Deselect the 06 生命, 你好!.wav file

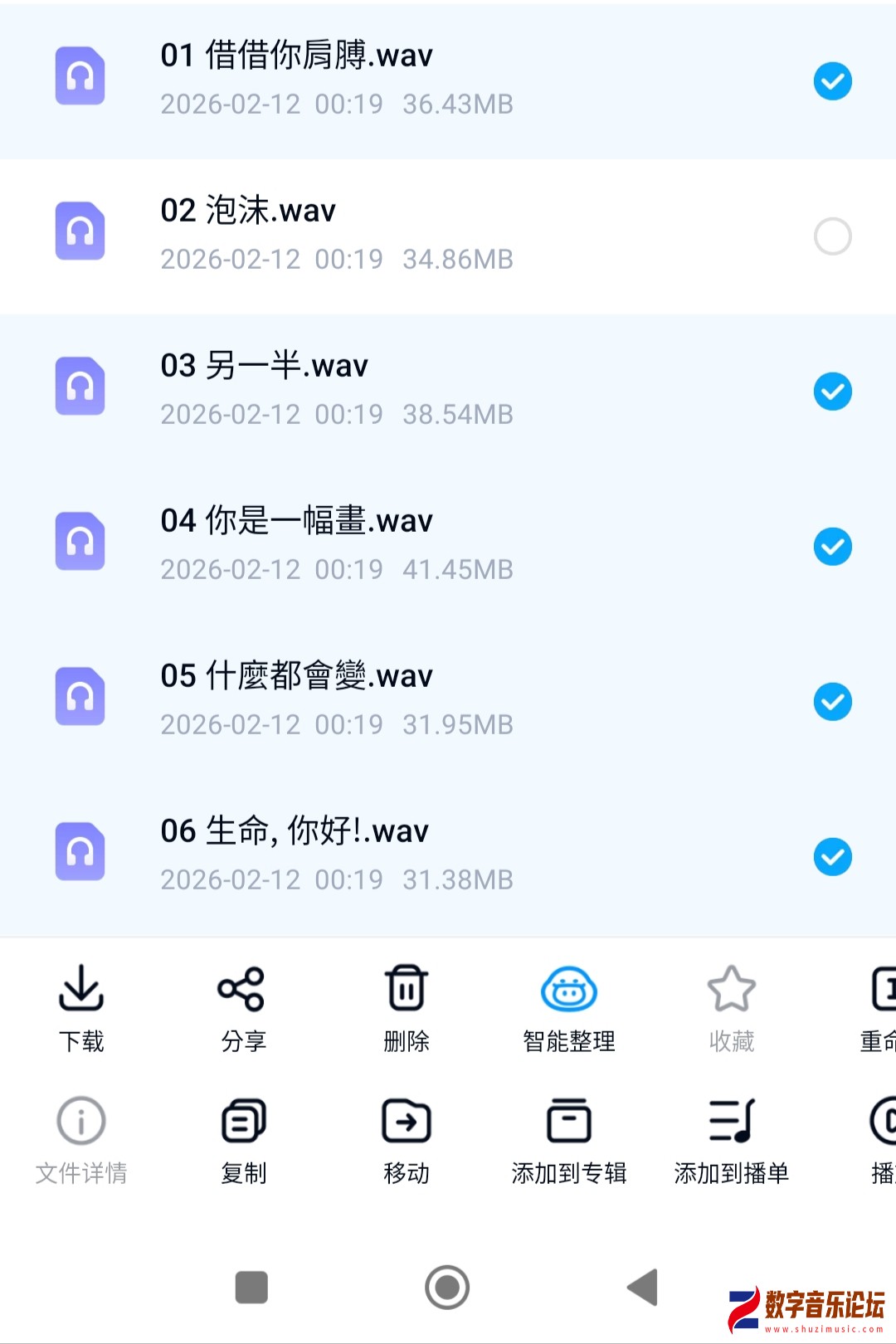832,857
